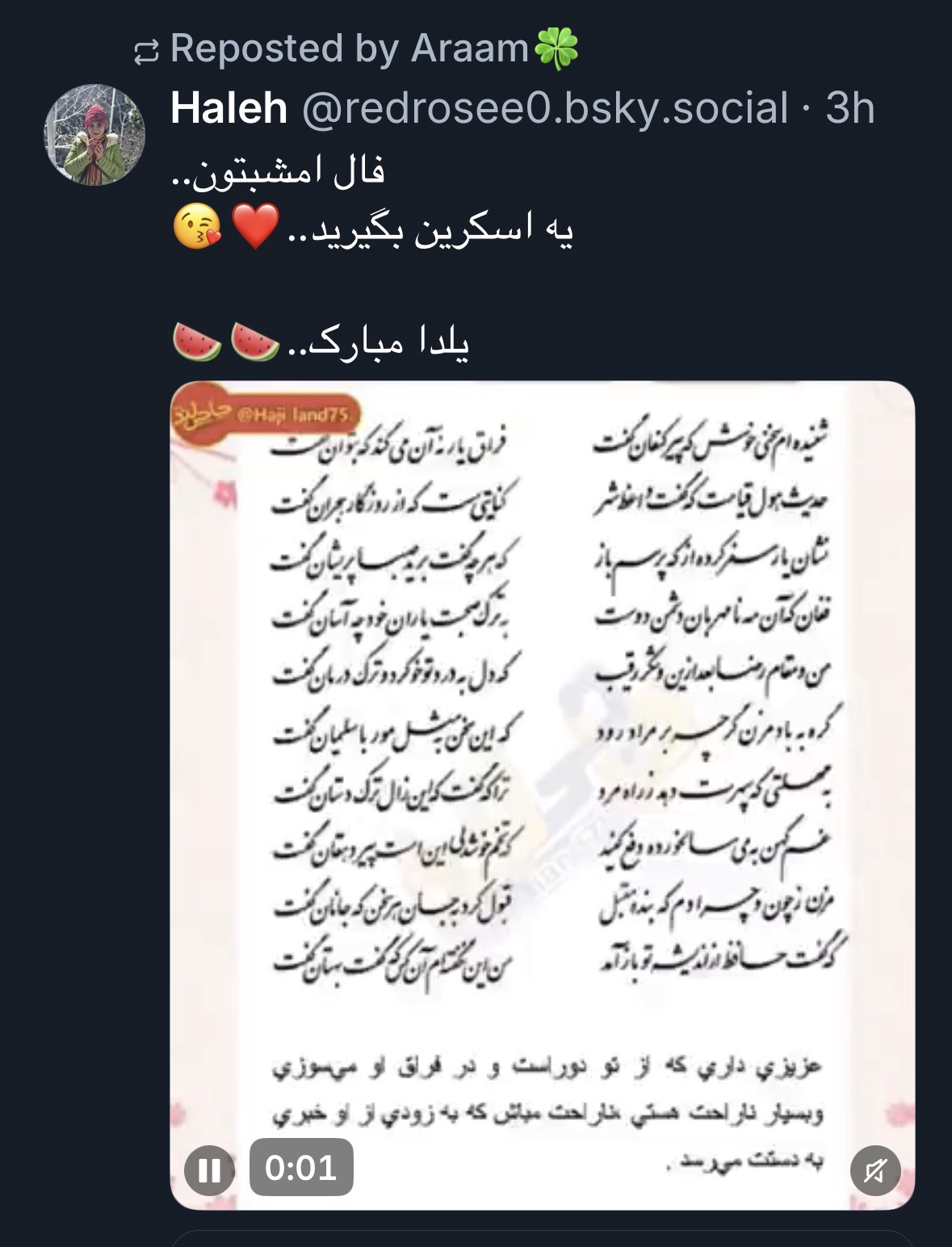Open the Reposted by Araam link
Screen dimensions: 952x1247
click(x=357, y=49)
